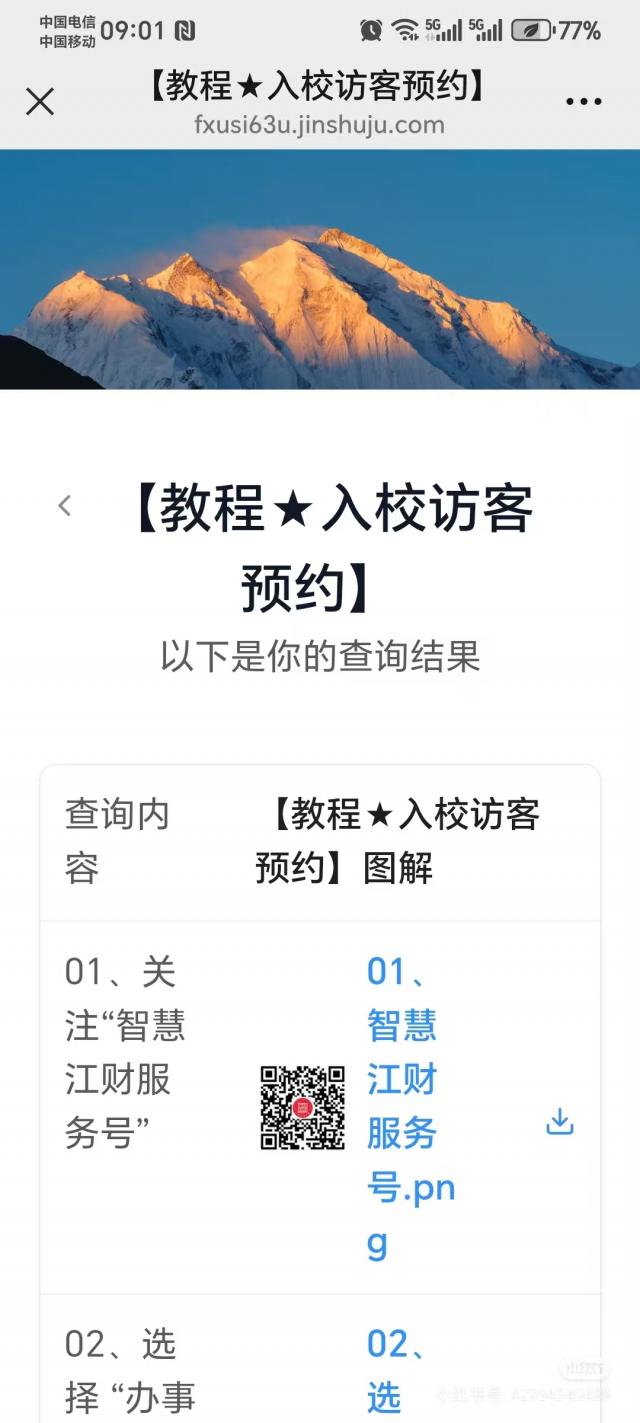
Task: Open the three-dot overflow menu
Action: click(x=583, y=102)
